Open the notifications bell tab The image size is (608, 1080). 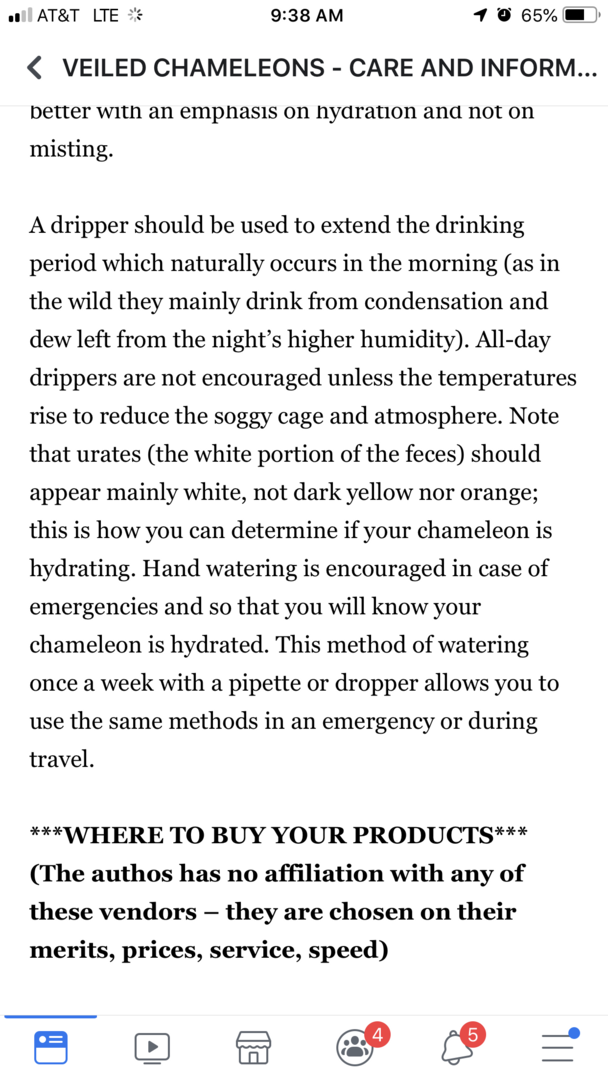point(458,1046)
